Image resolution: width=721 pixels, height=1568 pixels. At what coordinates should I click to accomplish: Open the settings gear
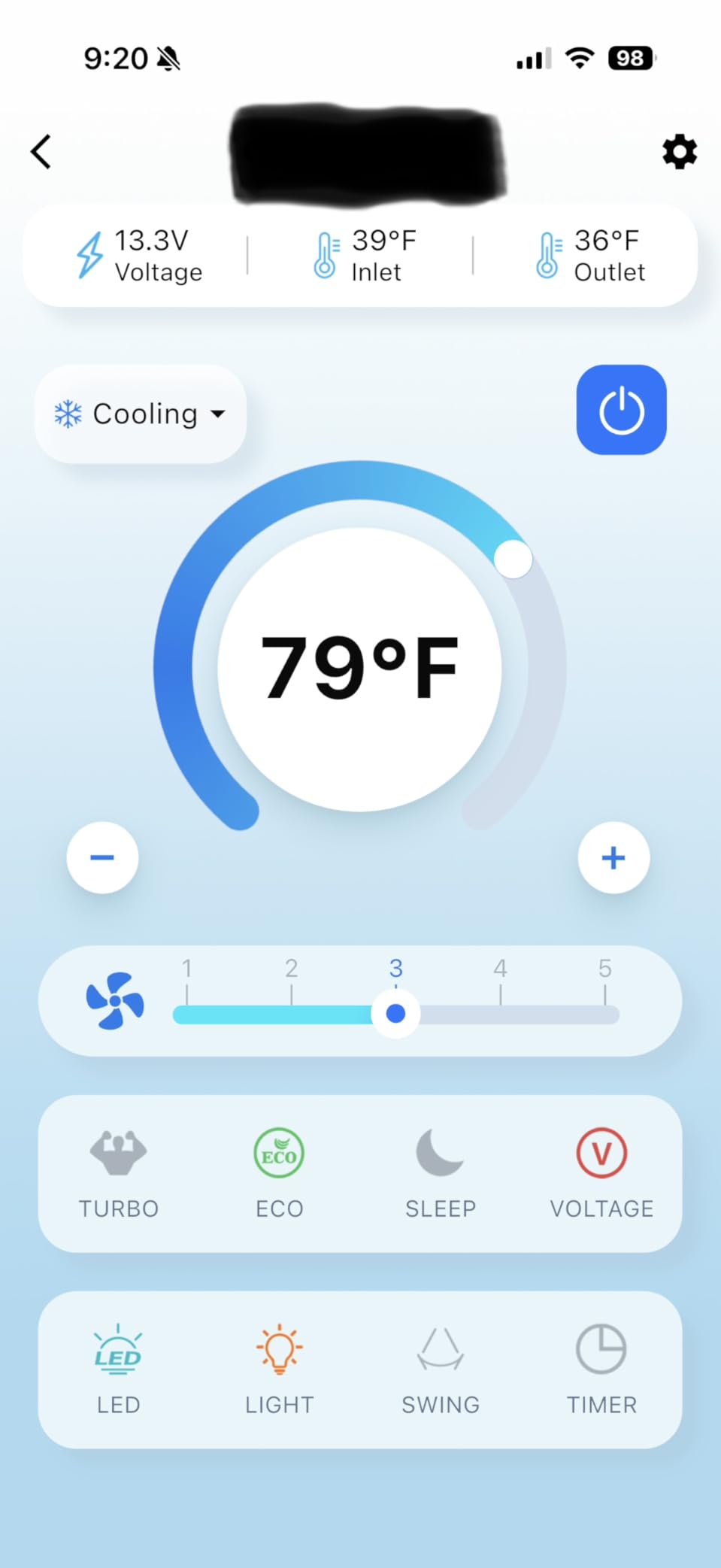[x=680, y=152]
